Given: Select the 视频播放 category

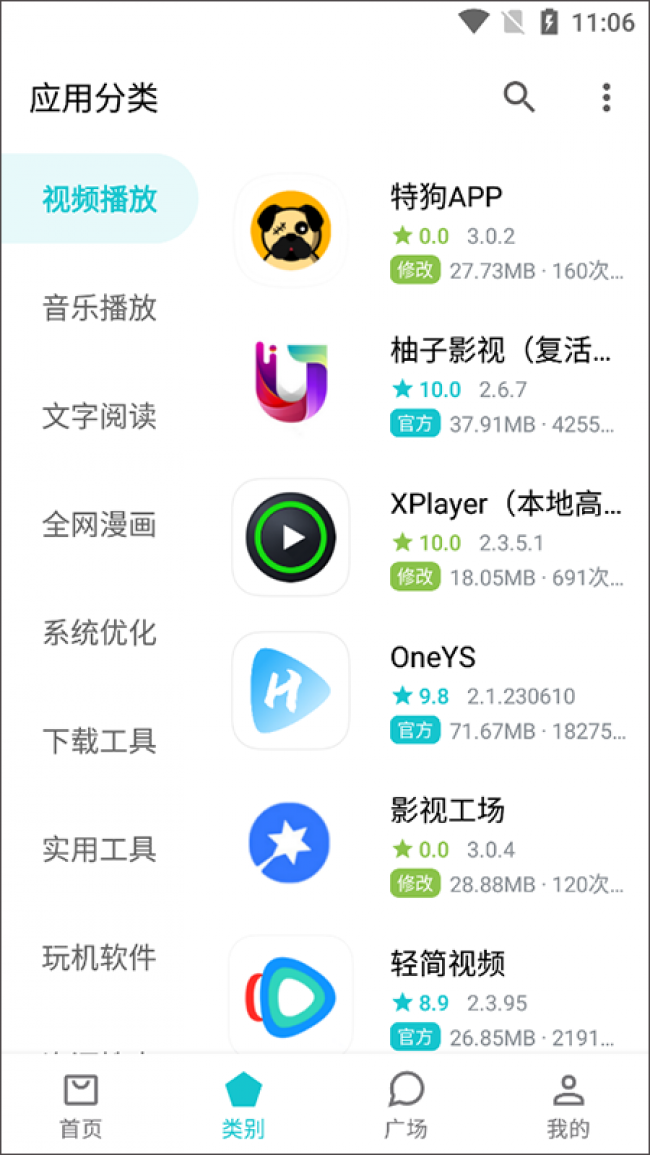Looking at the screenshot, I should [99, 199].
